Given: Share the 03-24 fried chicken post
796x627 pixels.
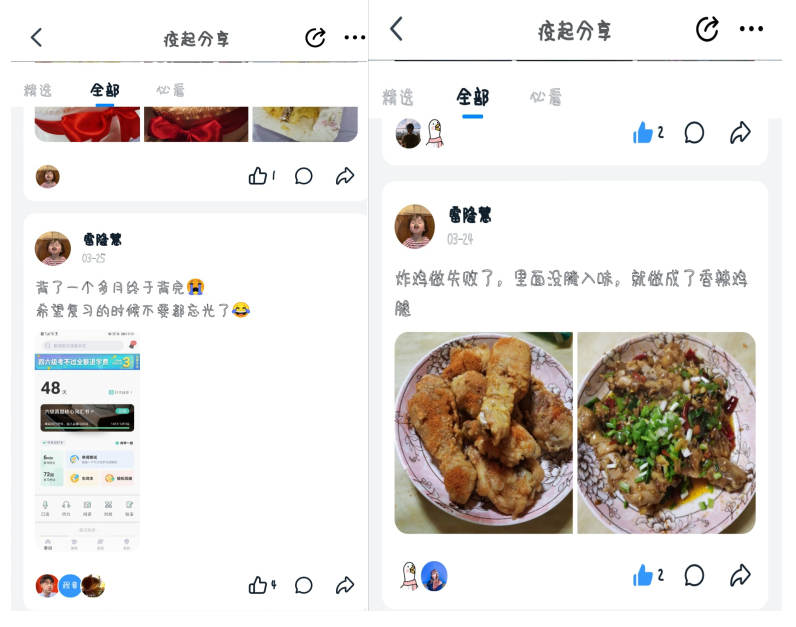Looking at the screenshot, I should 740,575.
